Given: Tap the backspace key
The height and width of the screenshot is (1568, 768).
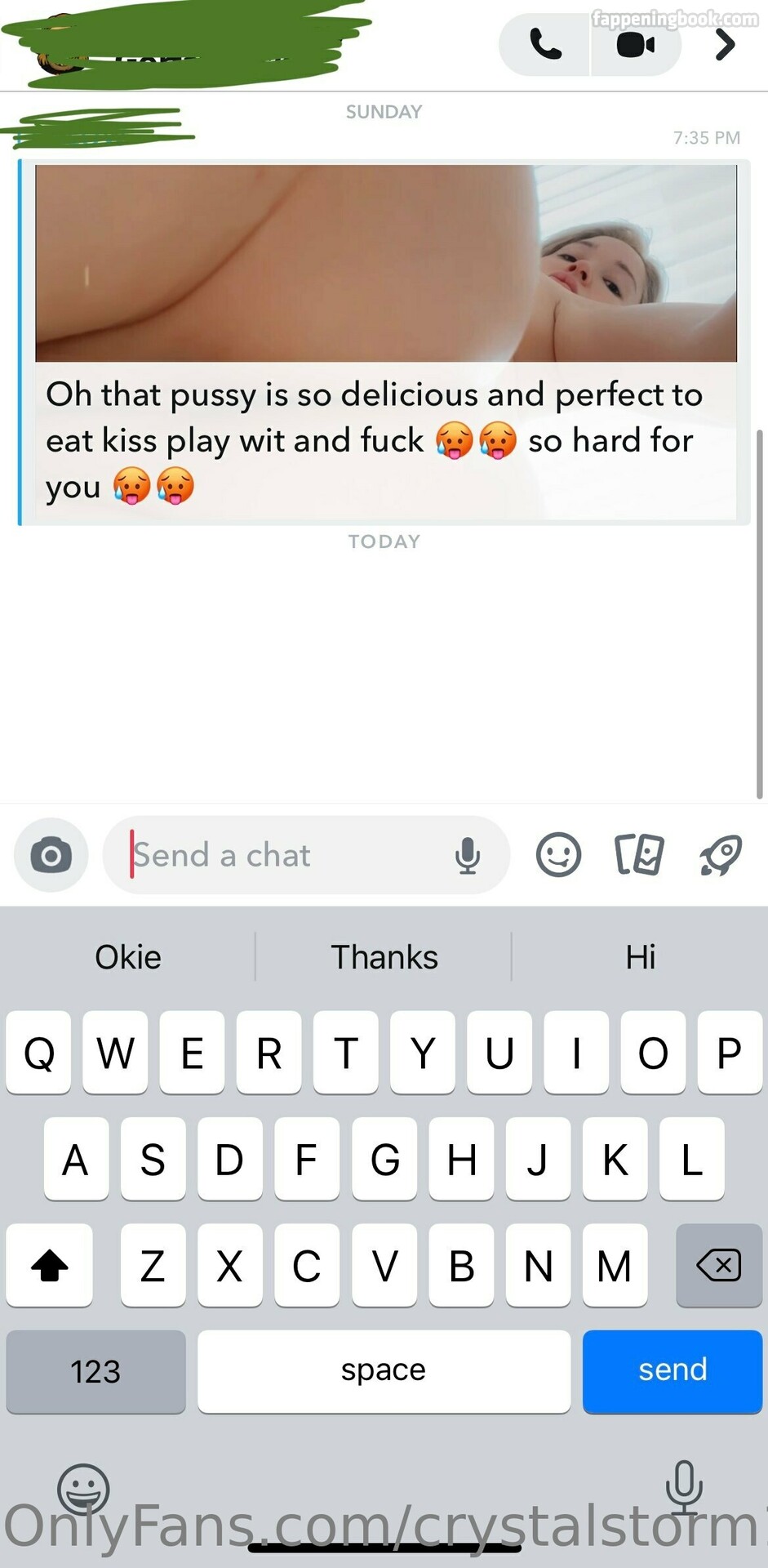Looking at the screenshot, I should tap(719, 1265).
